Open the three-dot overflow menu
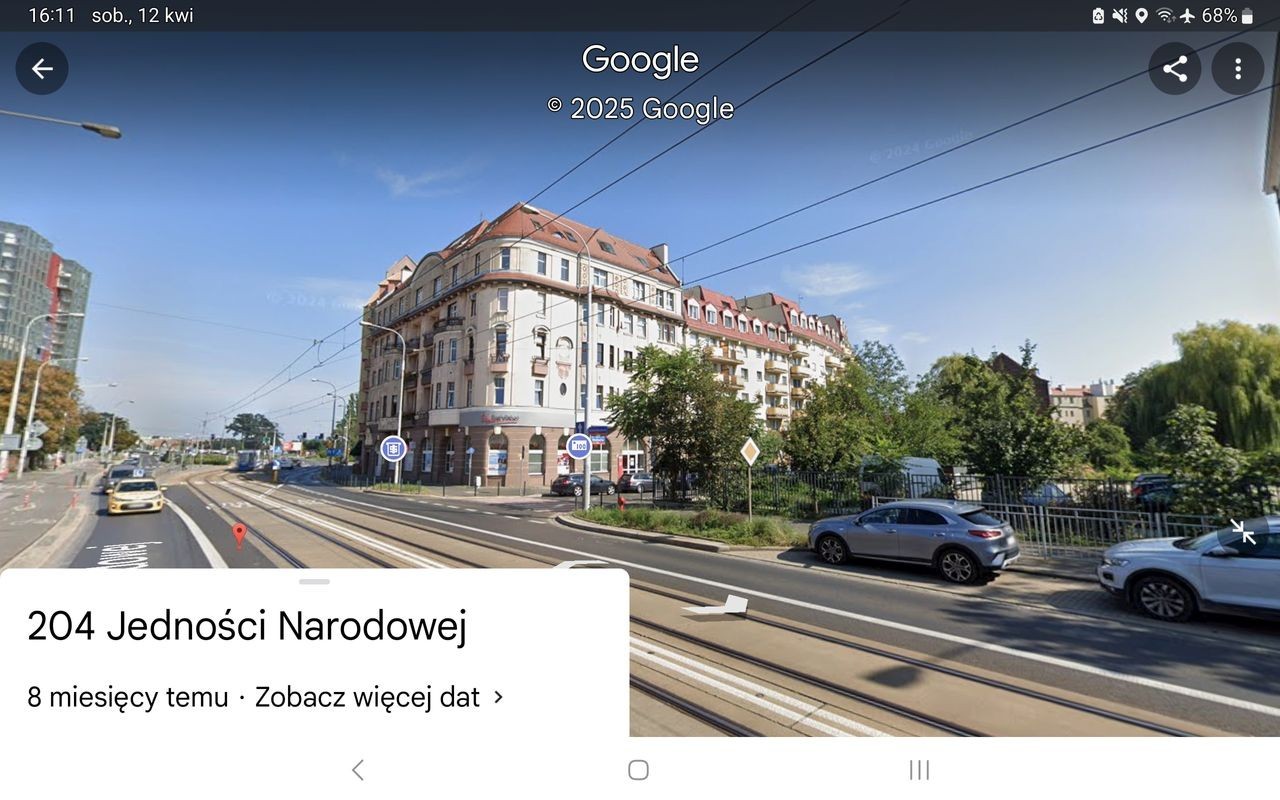Screen dimensions: 1280x800 point(1238,69)
